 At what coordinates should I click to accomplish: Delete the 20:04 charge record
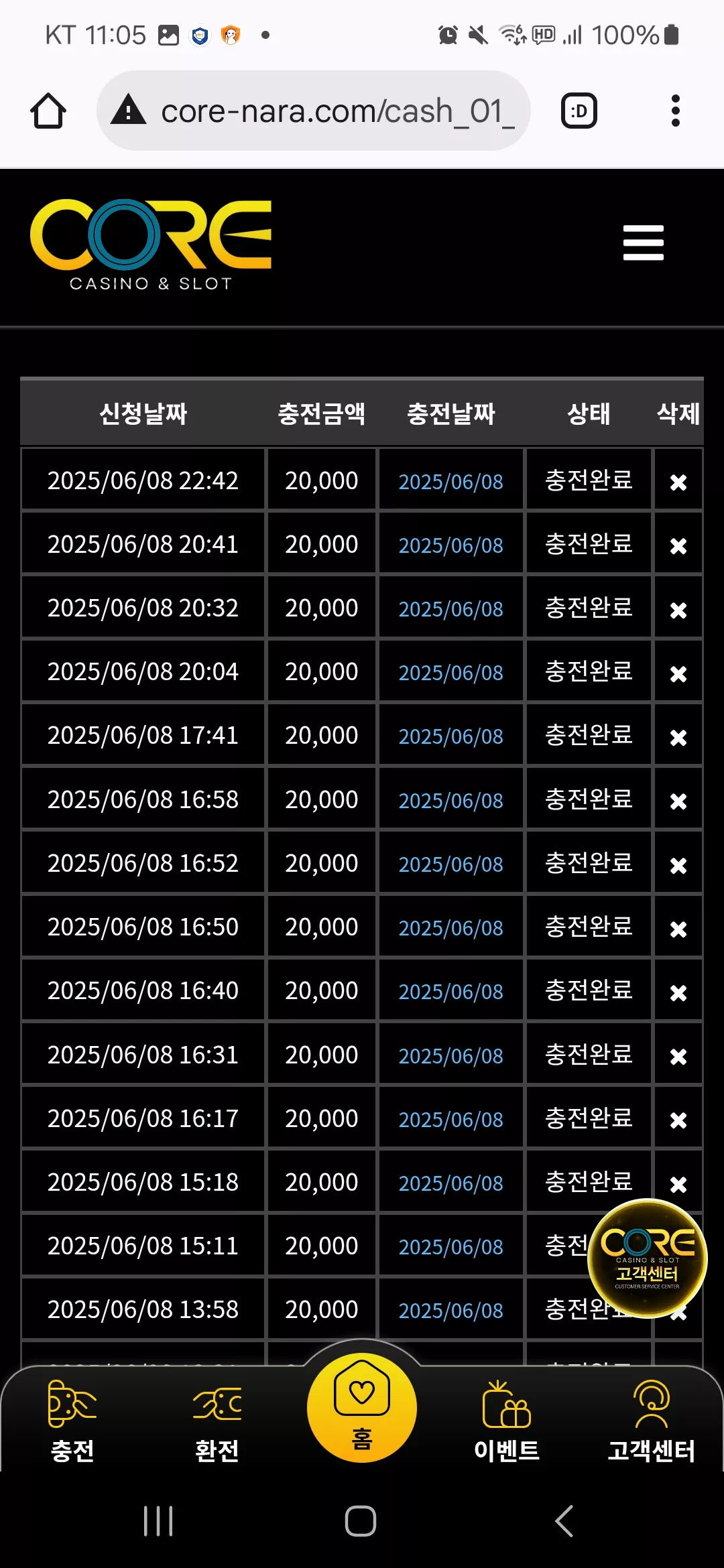point(678,673)
